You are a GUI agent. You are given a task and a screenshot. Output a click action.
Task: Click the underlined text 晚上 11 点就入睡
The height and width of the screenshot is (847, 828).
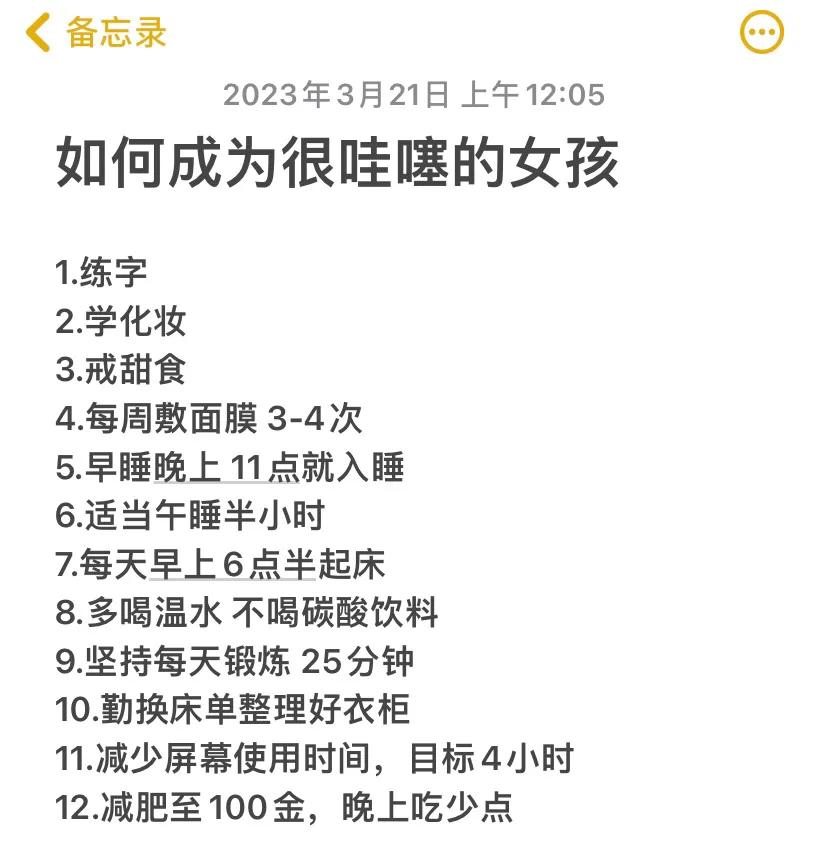pos(265,467)
